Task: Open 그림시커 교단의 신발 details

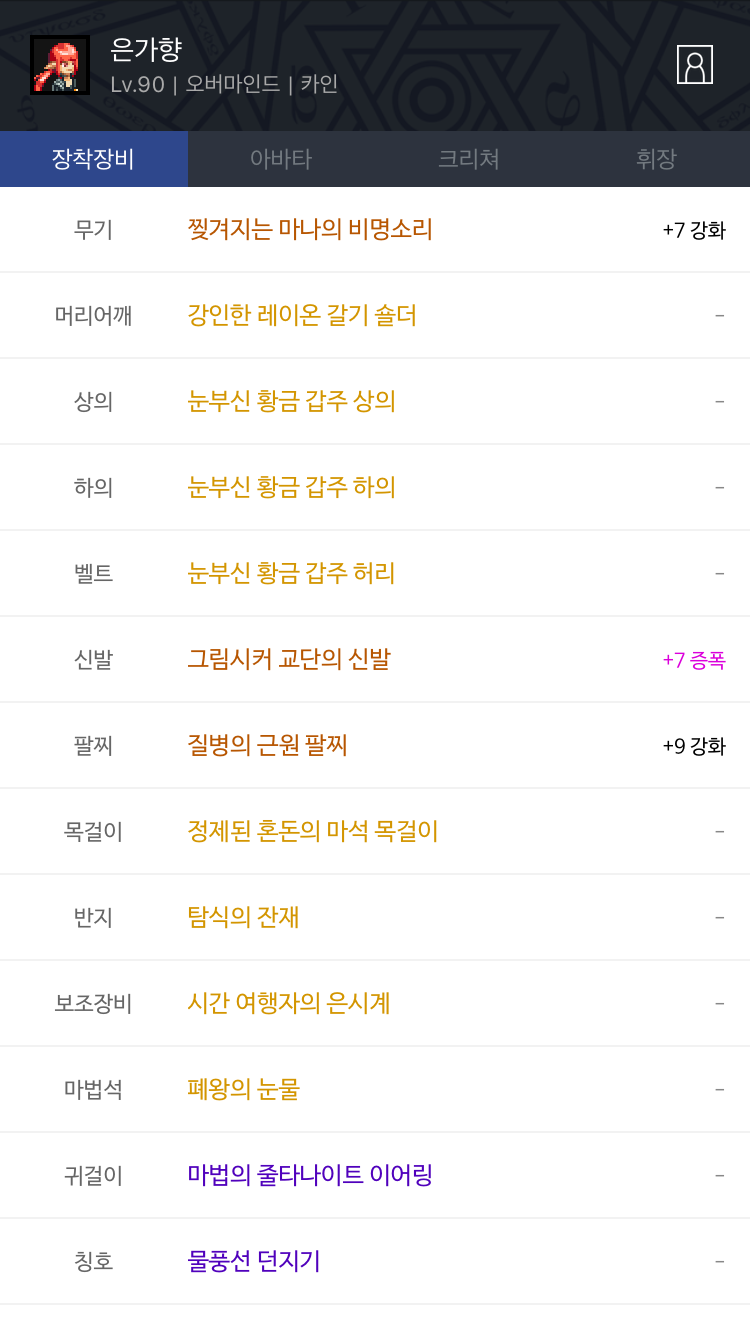Action: pos(375,660)
